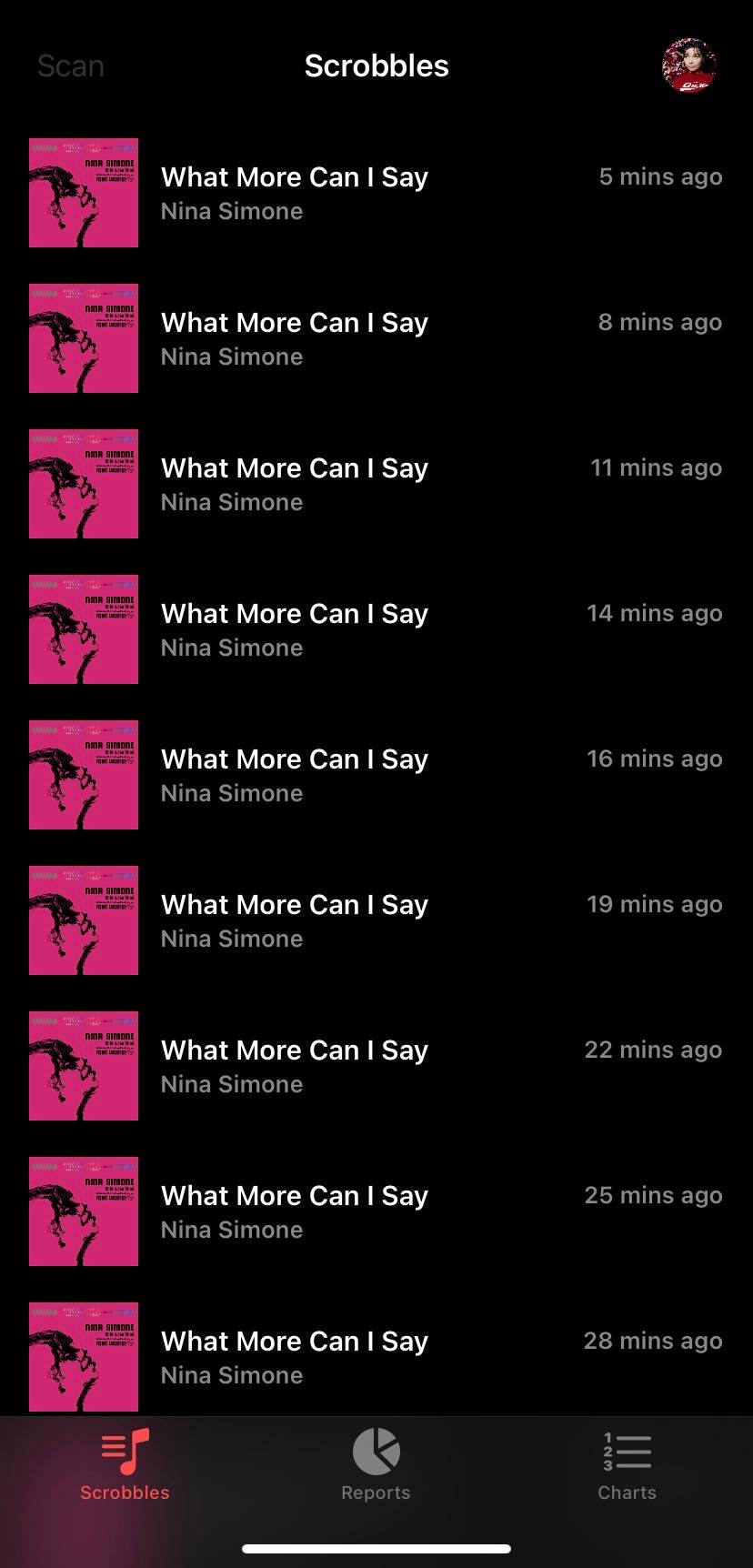Select the scrobble from 11 mins ago

pyautogui.click(x=376, y=484)
